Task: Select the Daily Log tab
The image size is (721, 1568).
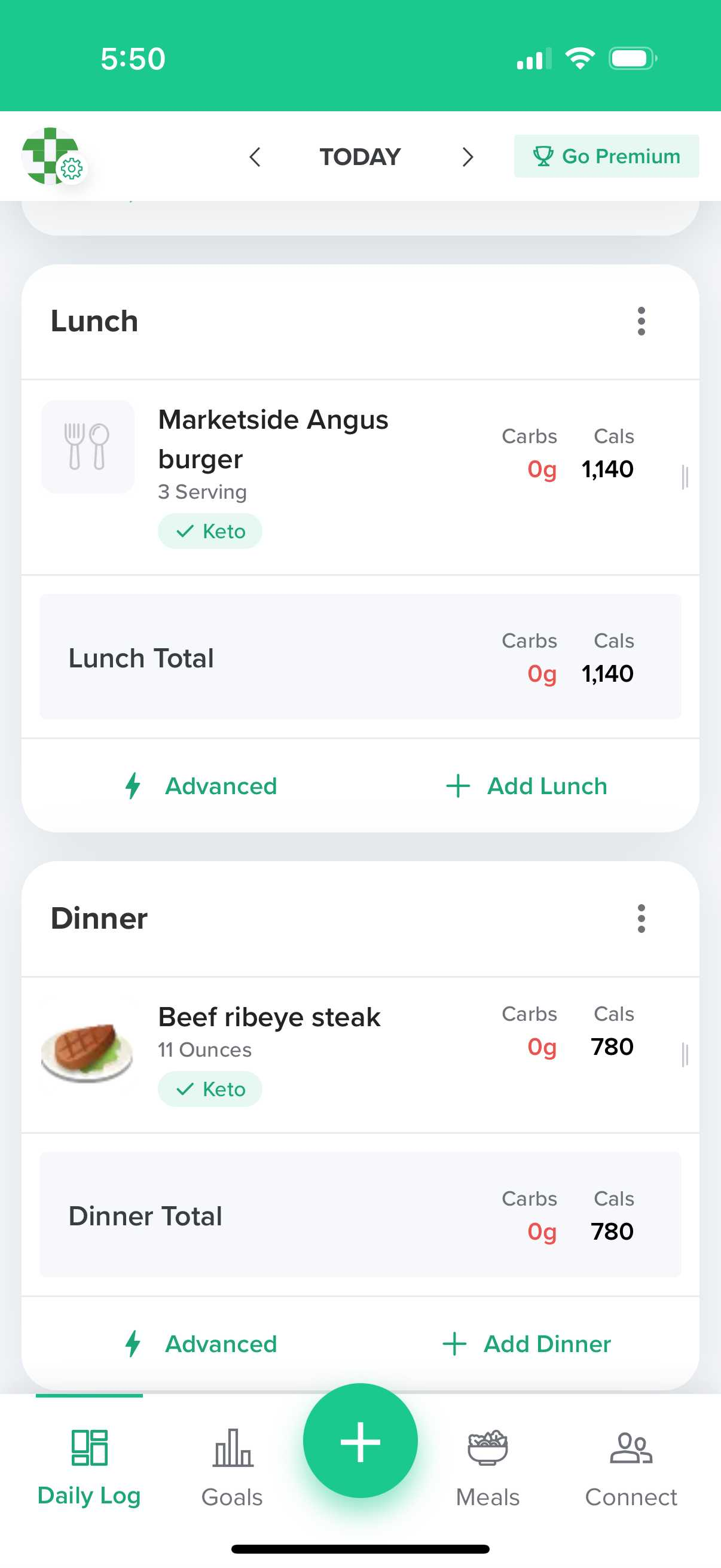Action: pyautogui.click(x=90, y=1468)
